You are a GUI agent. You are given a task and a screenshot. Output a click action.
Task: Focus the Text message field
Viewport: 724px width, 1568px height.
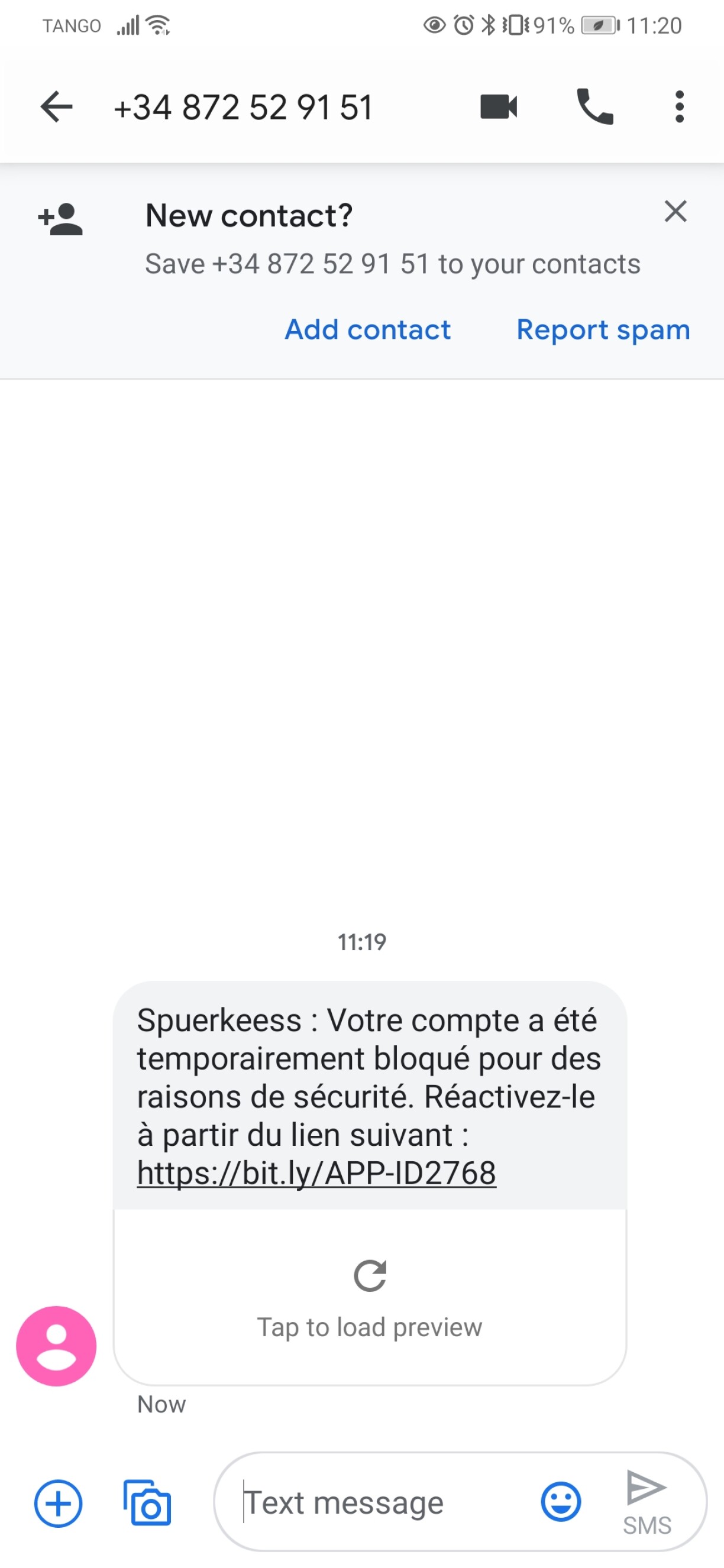tap(377, 1503)
